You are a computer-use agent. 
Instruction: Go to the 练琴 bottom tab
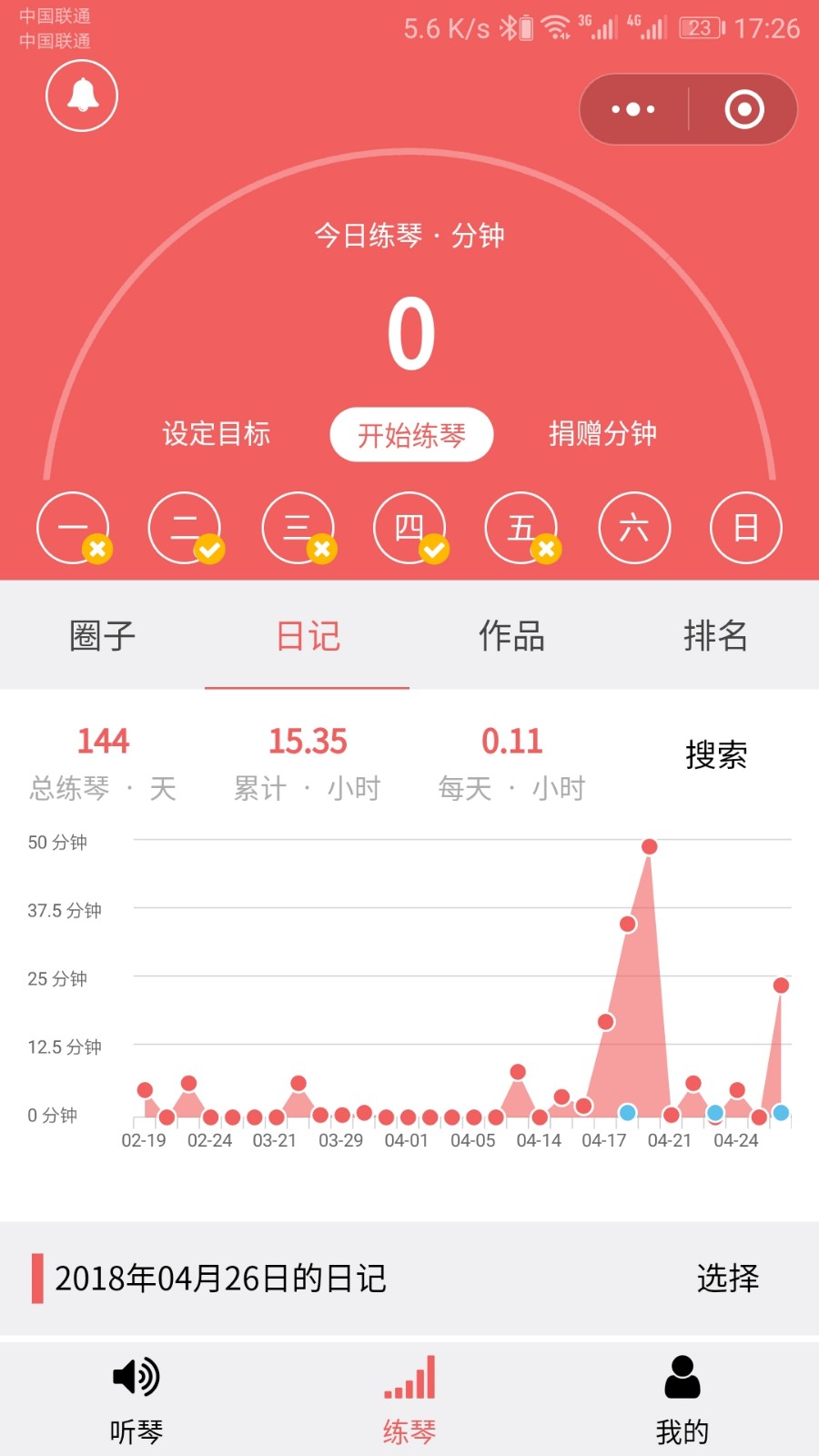[409, 1400]
